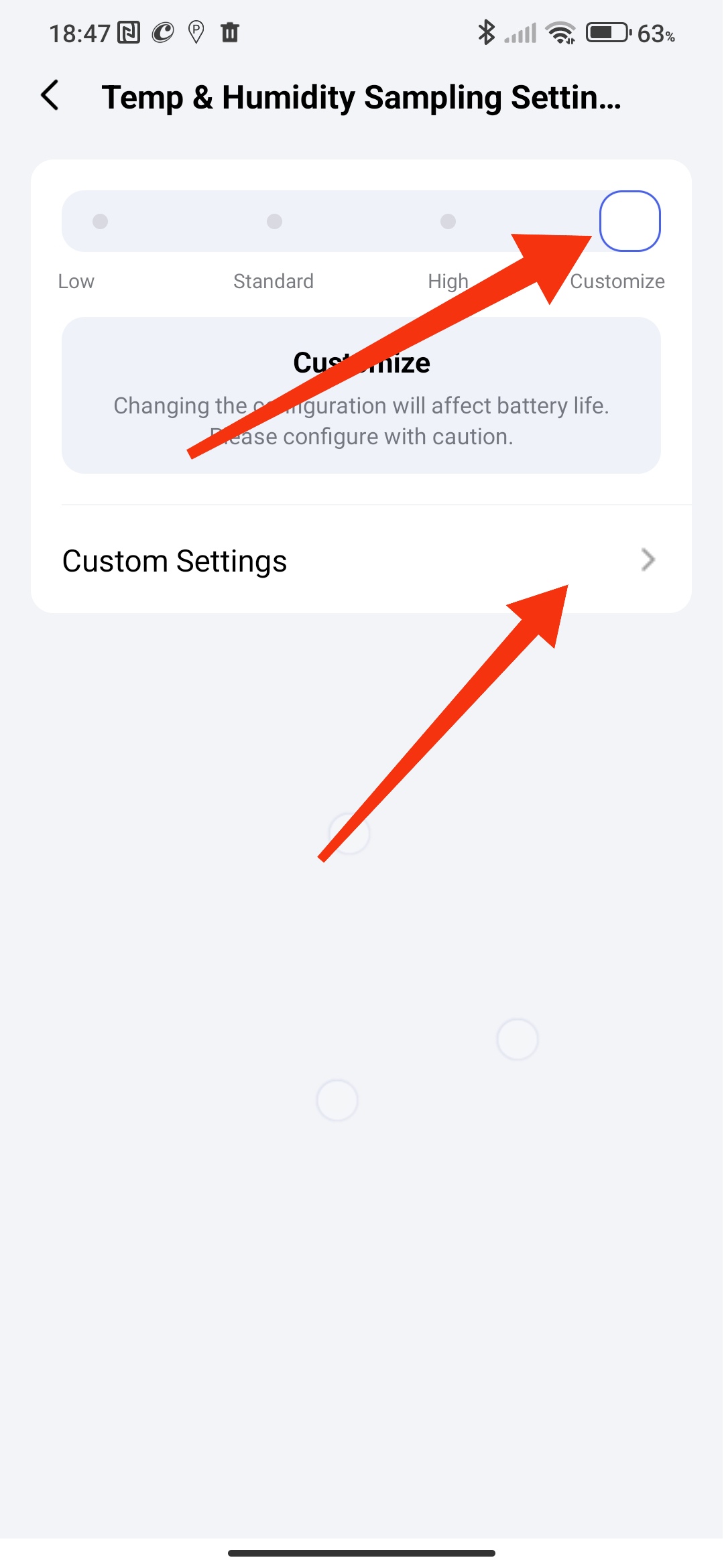Open Custom Settings
The height and width of the screenshot is (1568, 724).
click(x=361, y=560)
